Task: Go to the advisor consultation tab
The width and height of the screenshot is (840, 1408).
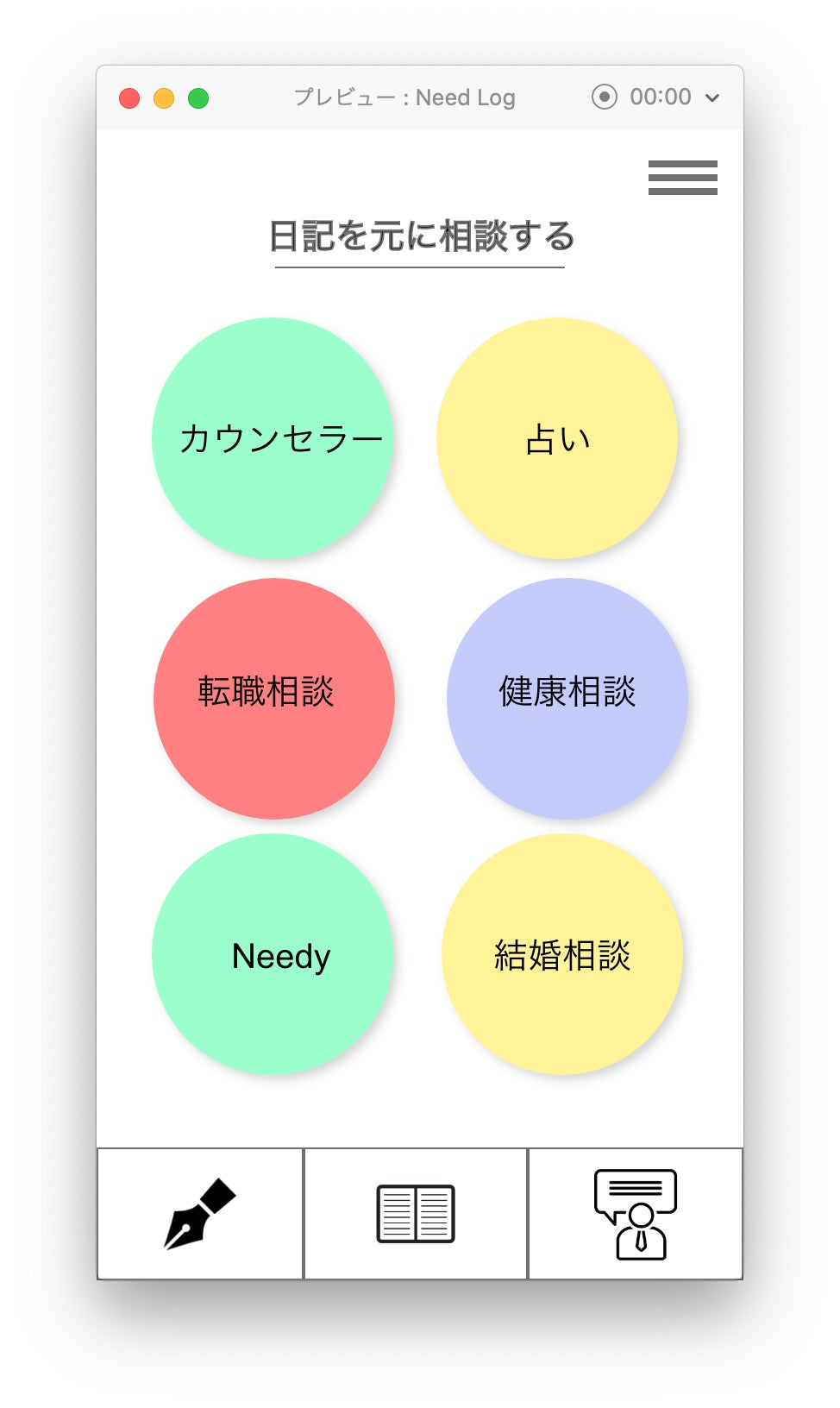Action: 636,1213
